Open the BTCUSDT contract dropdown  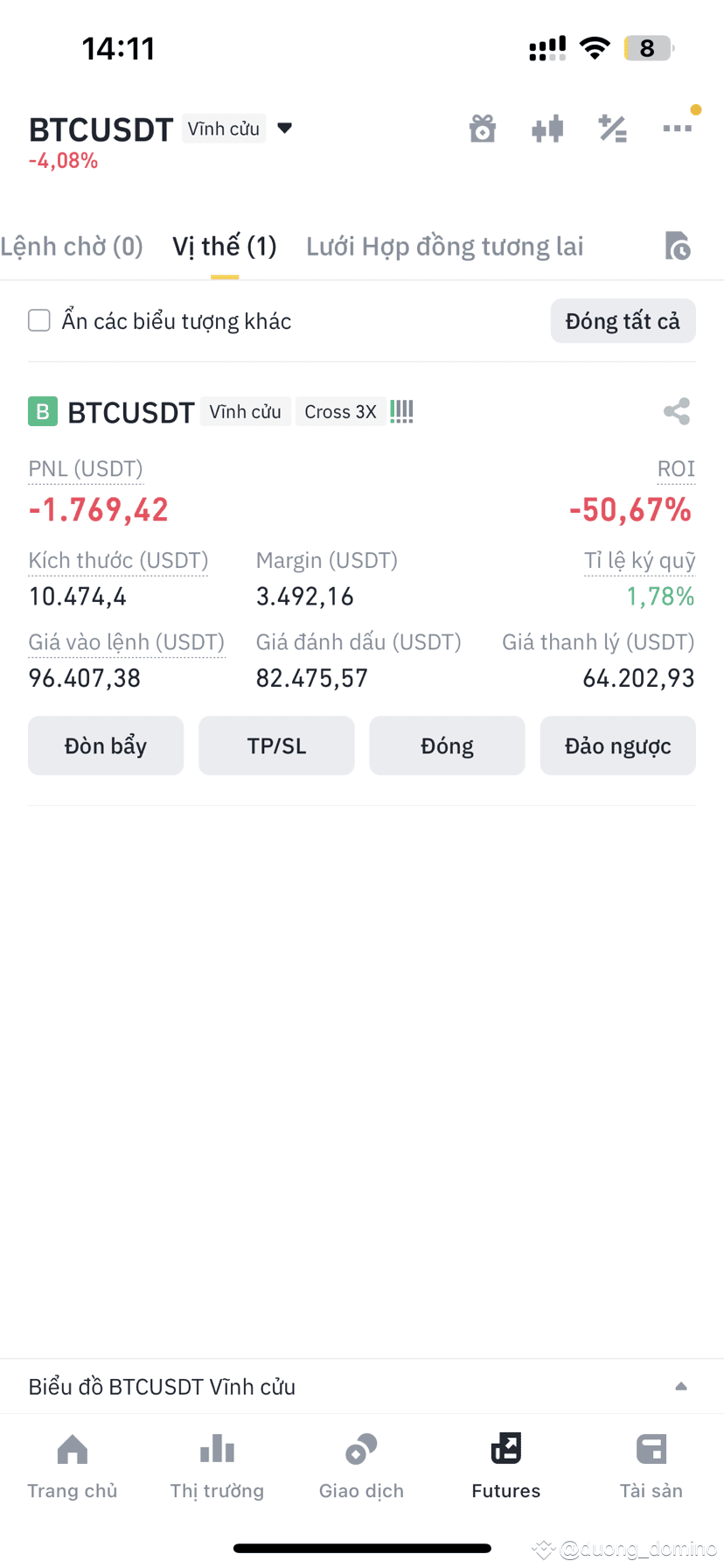[x=284, y=129]
